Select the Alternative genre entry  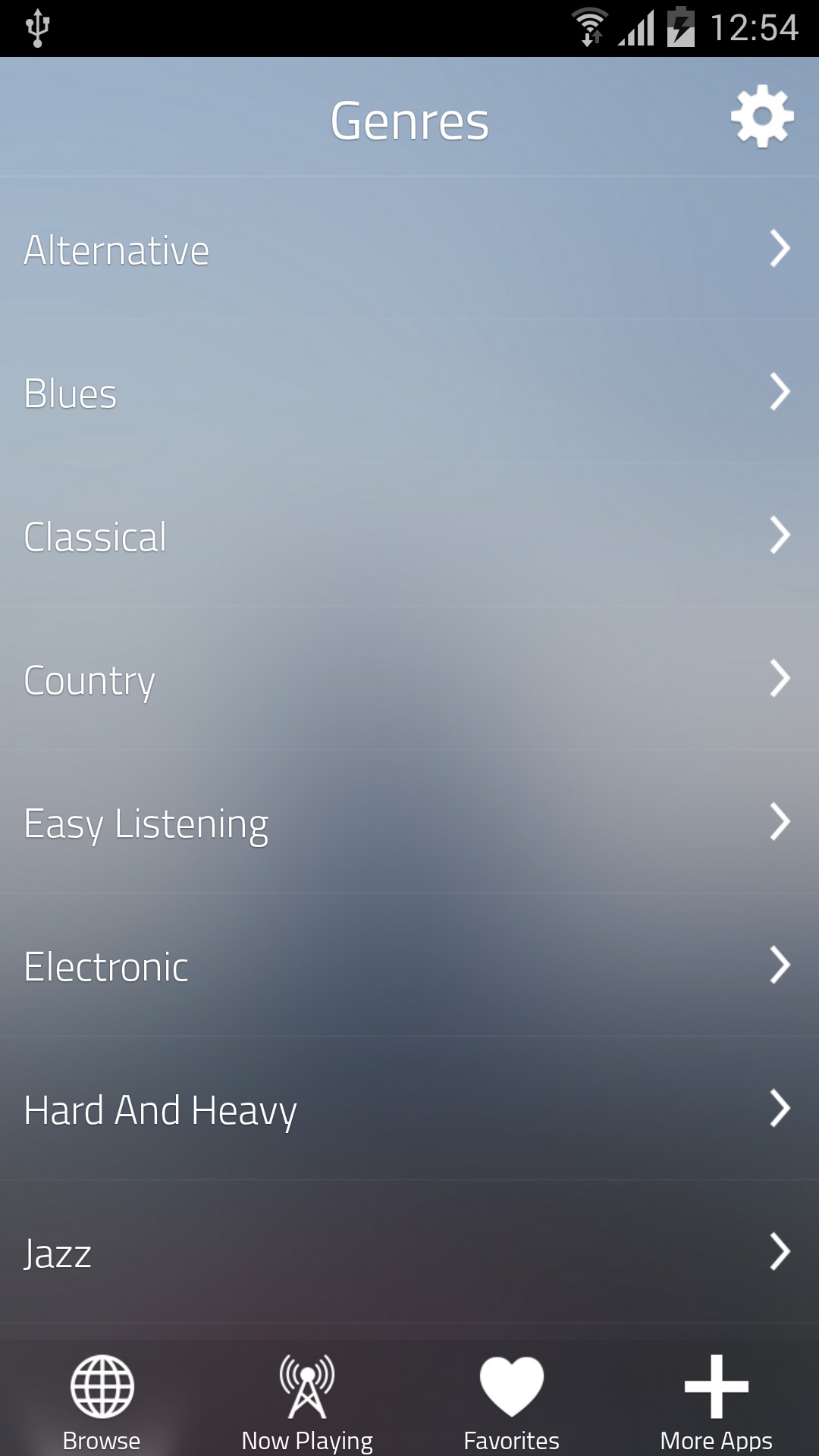pyautogui.click(x=116, y=248)
